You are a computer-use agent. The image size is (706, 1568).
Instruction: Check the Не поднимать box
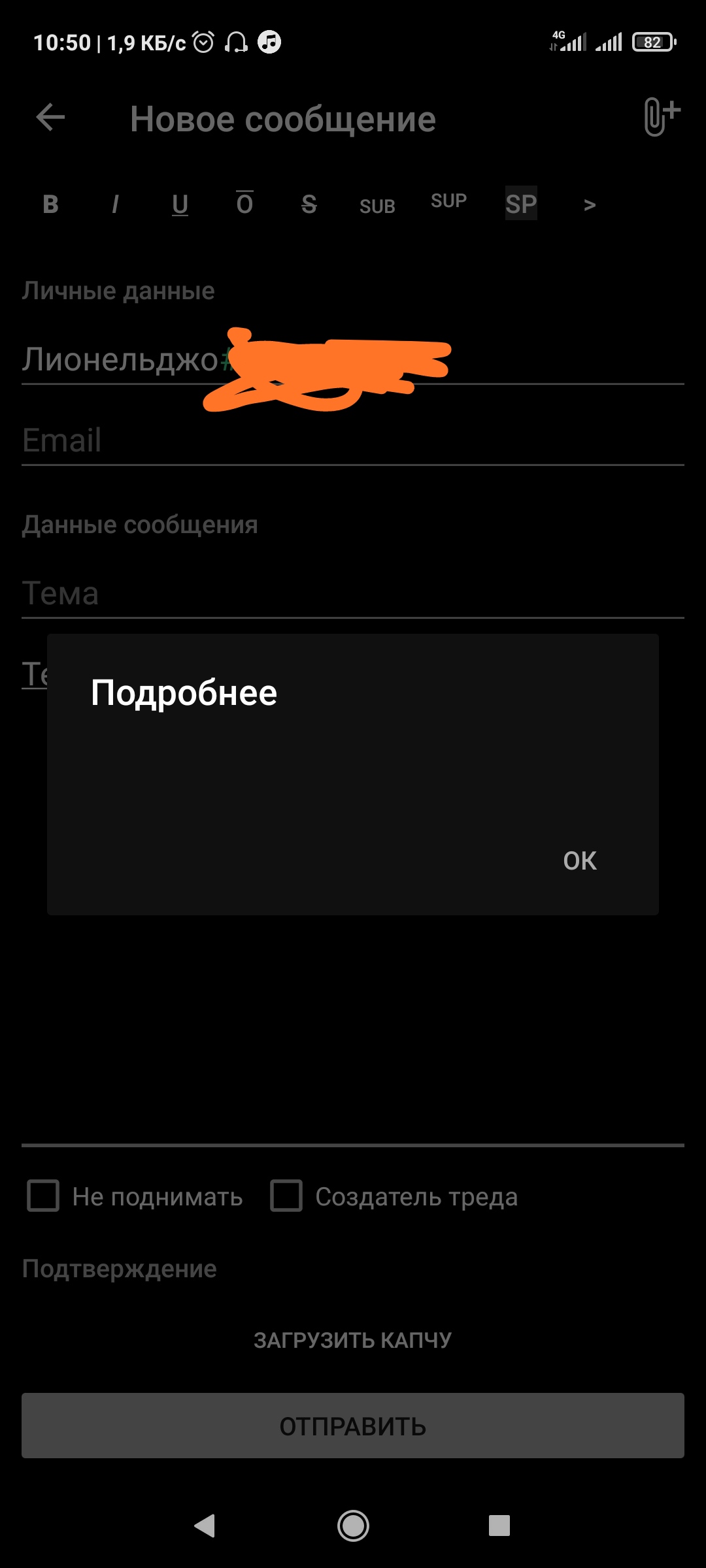click(43, 1196)
